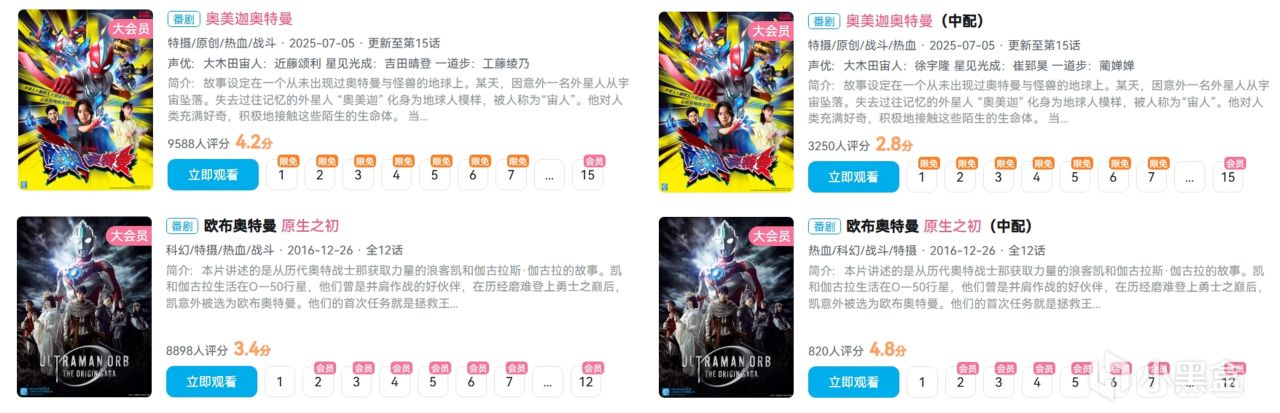This screenshot has height=413, width=1280.
Task: Expand the '...' episodes of 欧布奥特曼 rated 3.4分
Action: [548, 381]
